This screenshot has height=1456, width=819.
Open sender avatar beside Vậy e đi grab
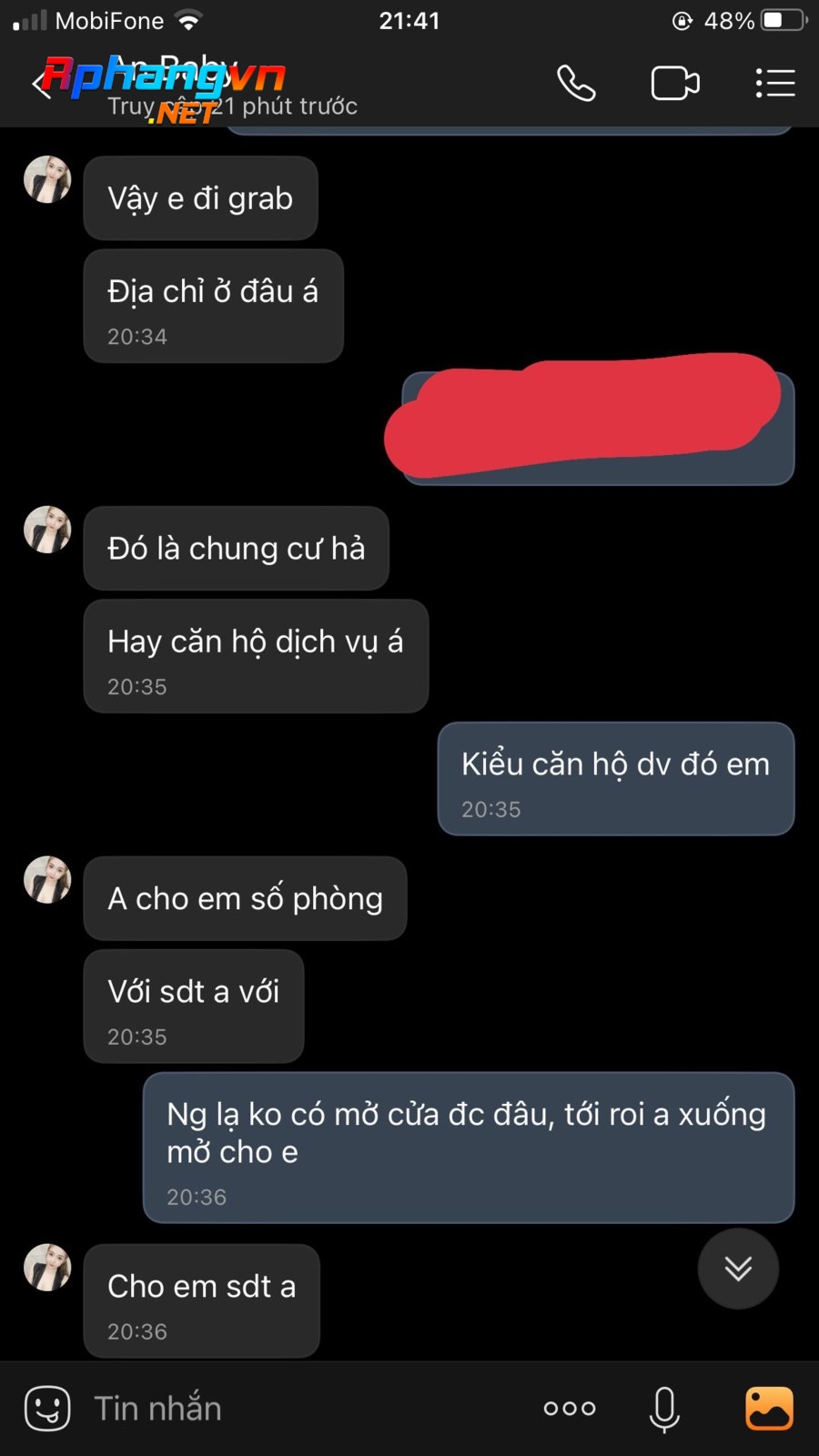(x=47, y=178)
